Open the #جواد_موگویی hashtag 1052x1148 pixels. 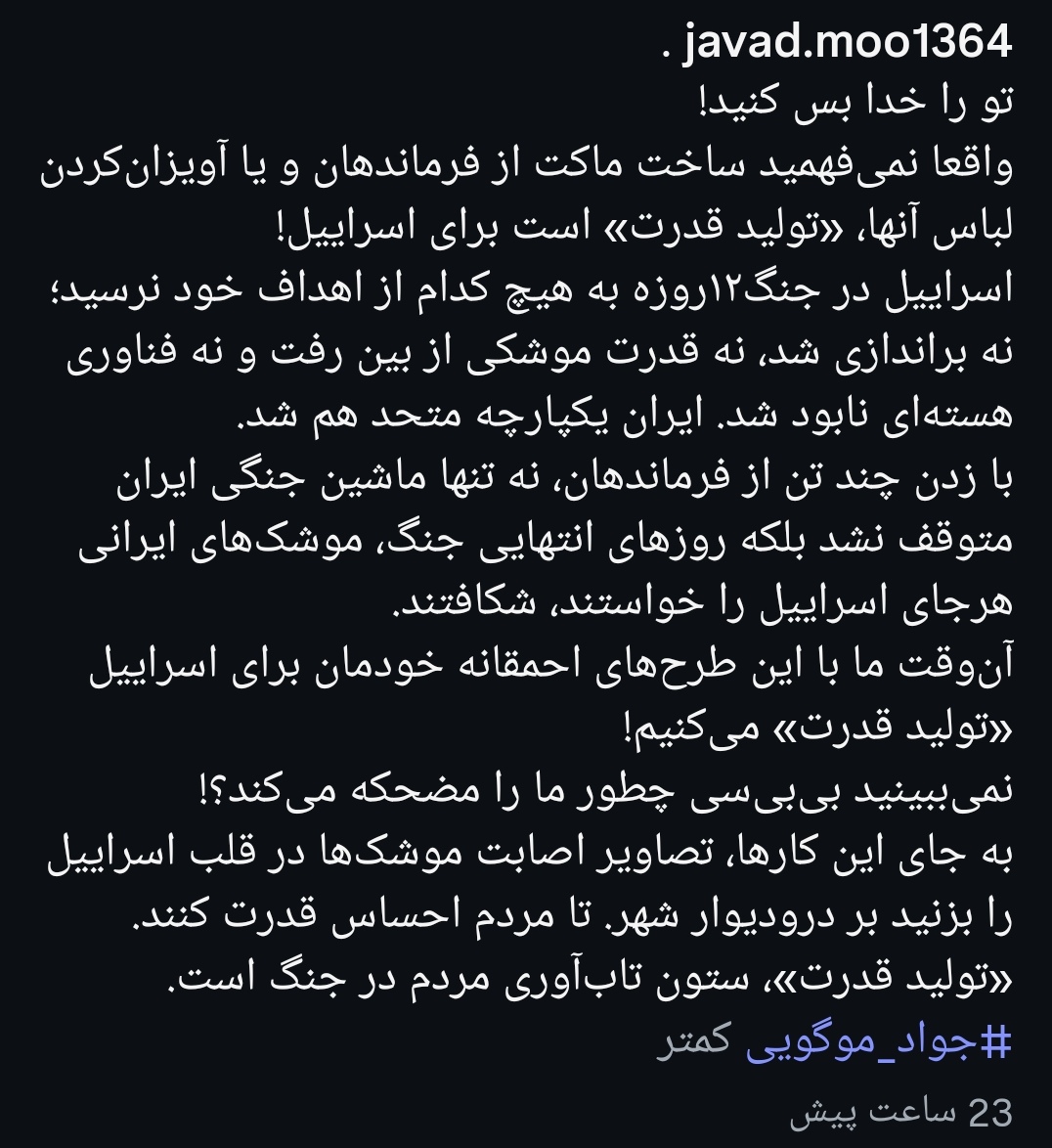[878, 1043]
